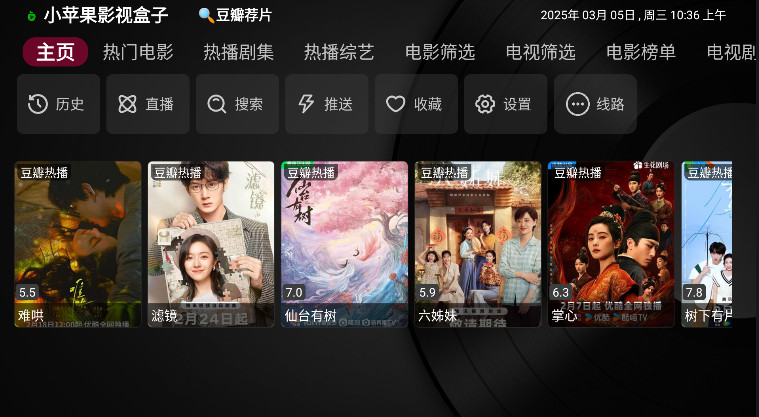Screen dimensions: 759x417
Task: Go to the 热播综艺 tab
Action: click(339, 53)
